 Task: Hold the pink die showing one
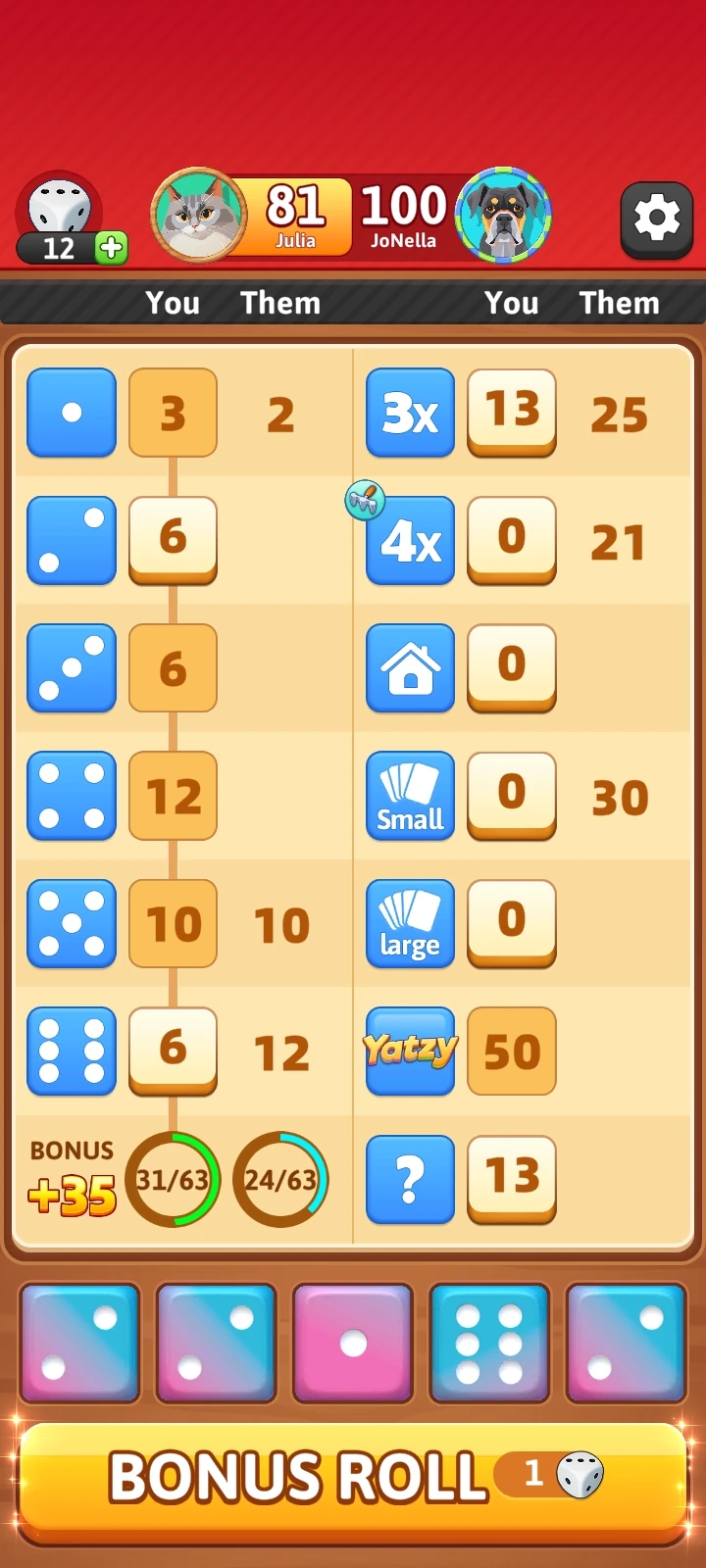(x=353, y=1343)
